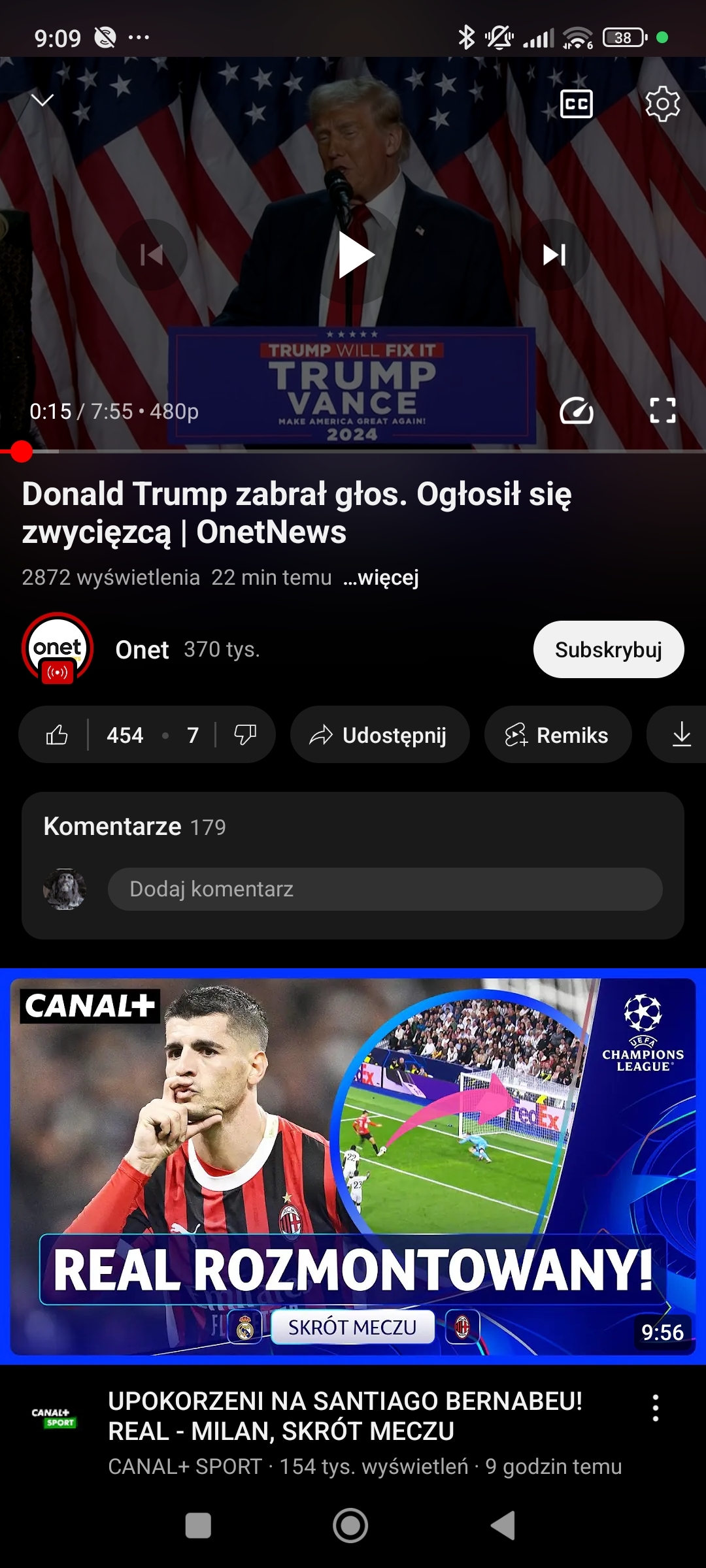Screen dimensions: 706x1568
Task: Like the Donald Trump video
Action: tap(58, 735)
